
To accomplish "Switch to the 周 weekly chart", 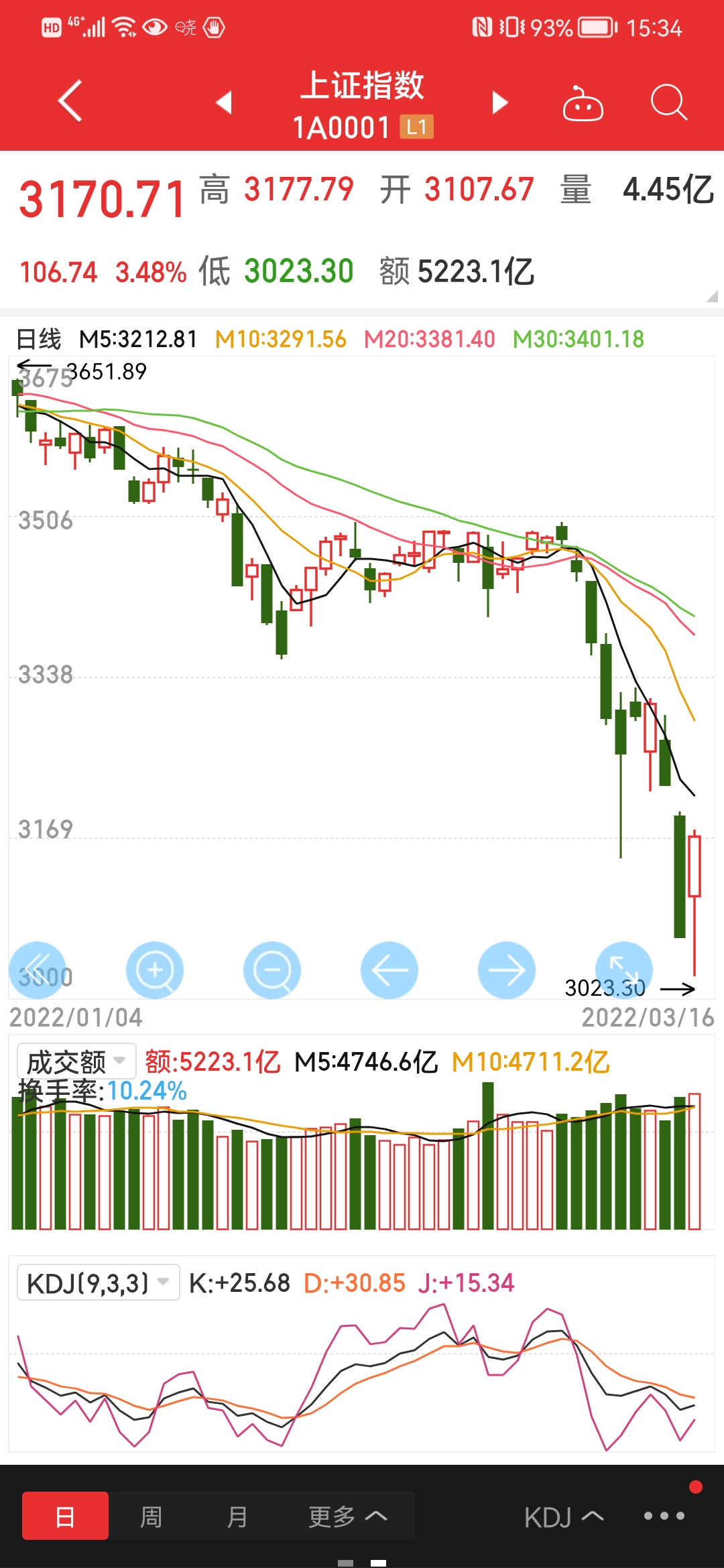I will coord(151,1516).
